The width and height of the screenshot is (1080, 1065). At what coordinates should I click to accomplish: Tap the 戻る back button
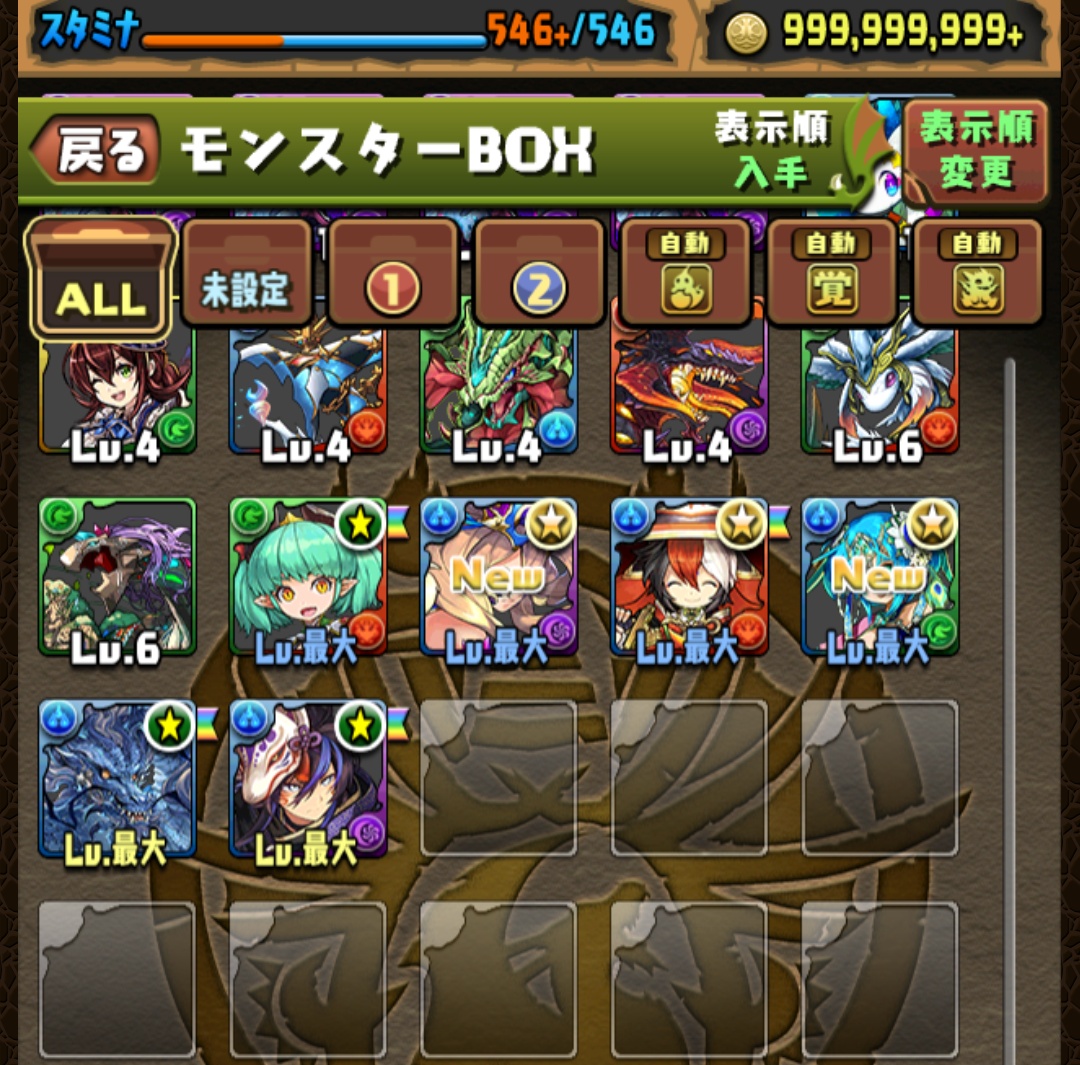pyautogui.click(x=97, y=152)
